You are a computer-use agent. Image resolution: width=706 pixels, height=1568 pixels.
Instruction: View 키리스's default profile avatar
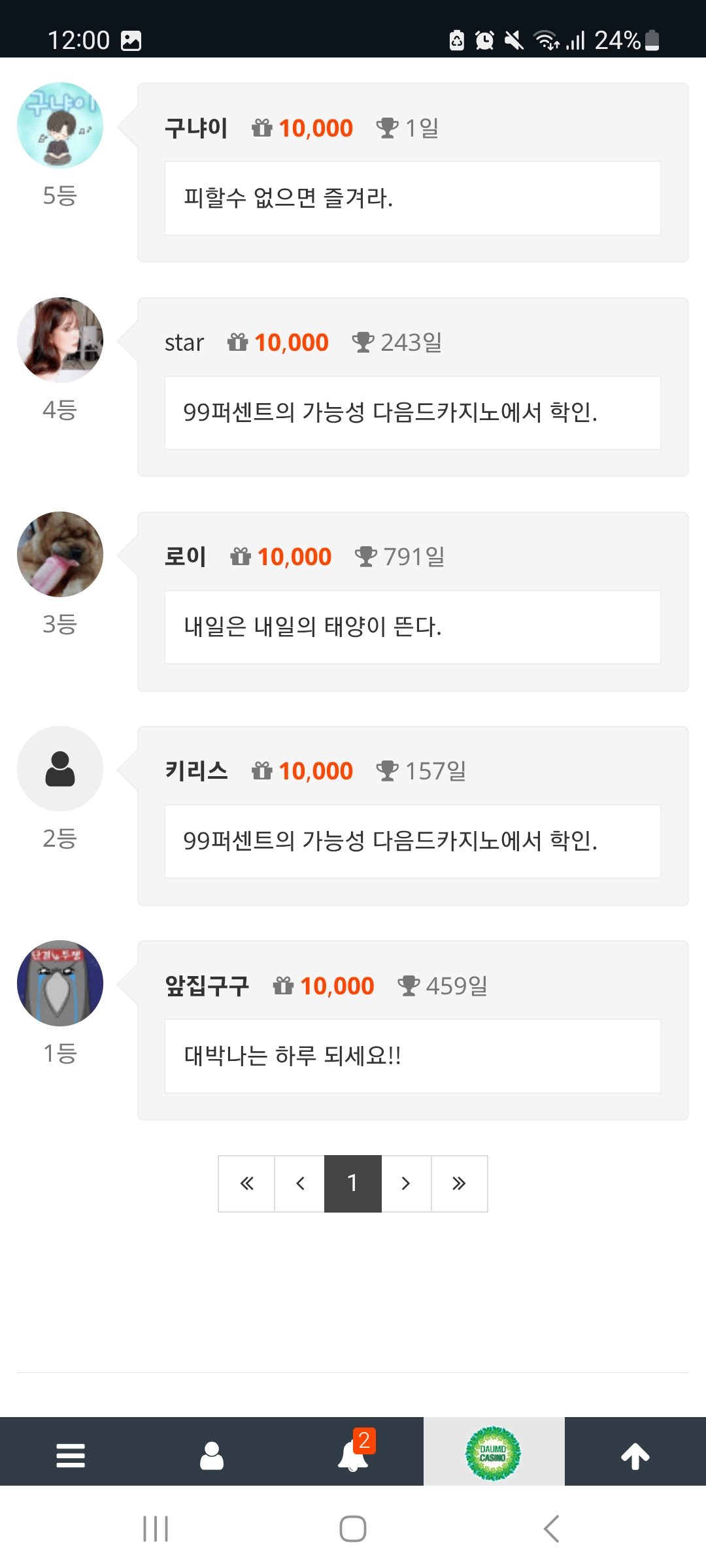click(60, 768)
